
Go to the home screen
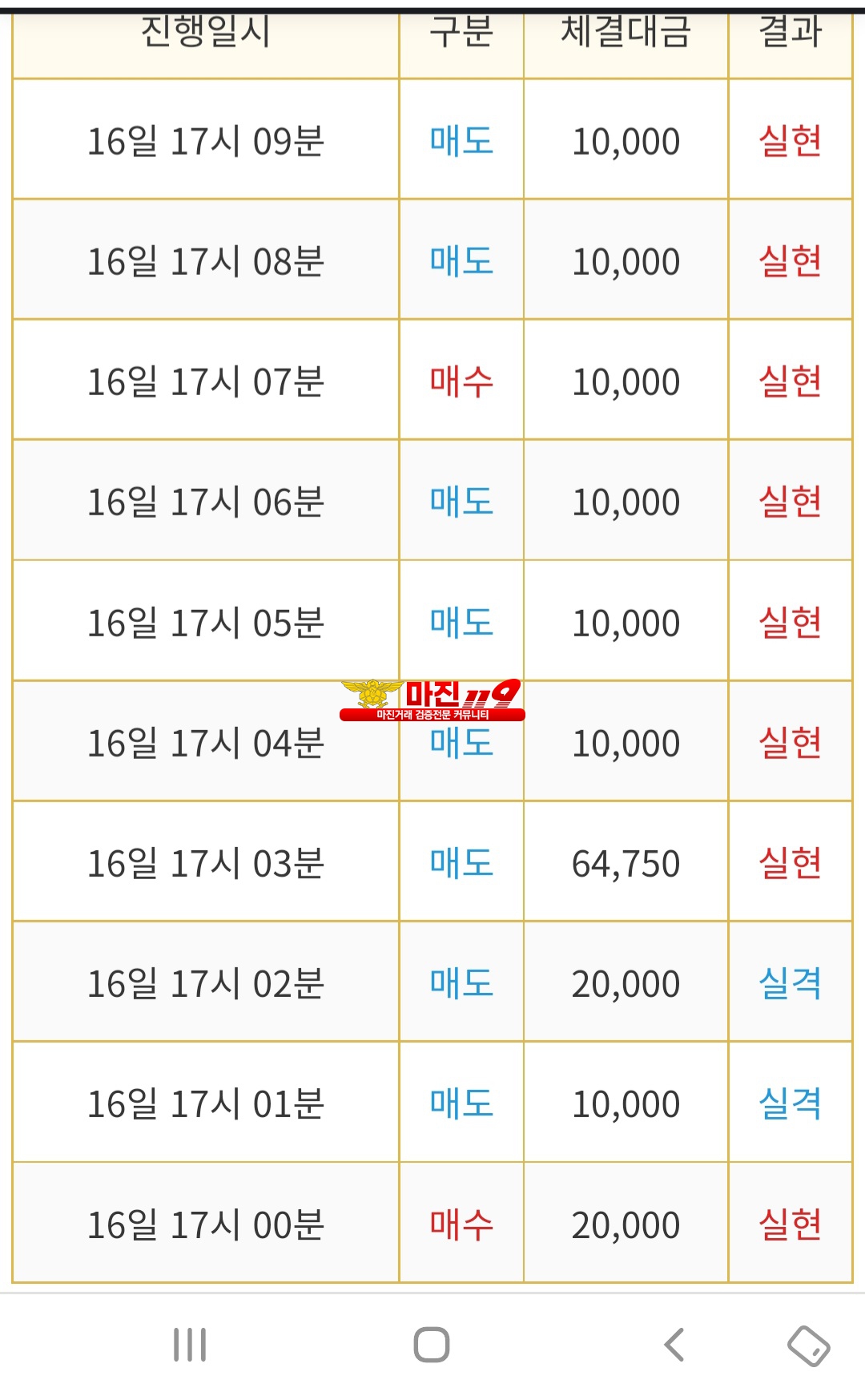click(432, 1345)
